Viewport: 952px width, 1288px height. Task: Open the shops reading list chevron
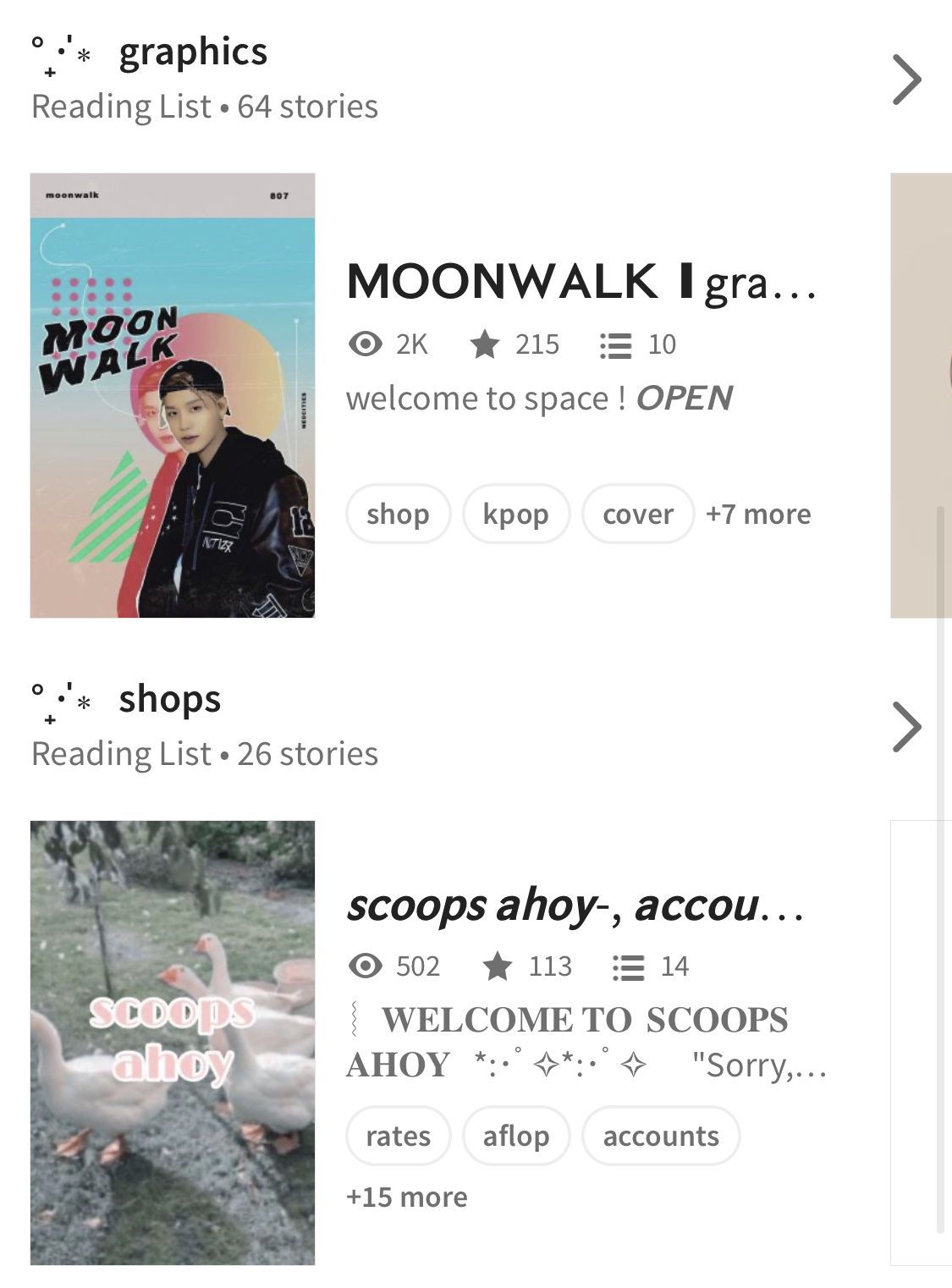[906, 727]
